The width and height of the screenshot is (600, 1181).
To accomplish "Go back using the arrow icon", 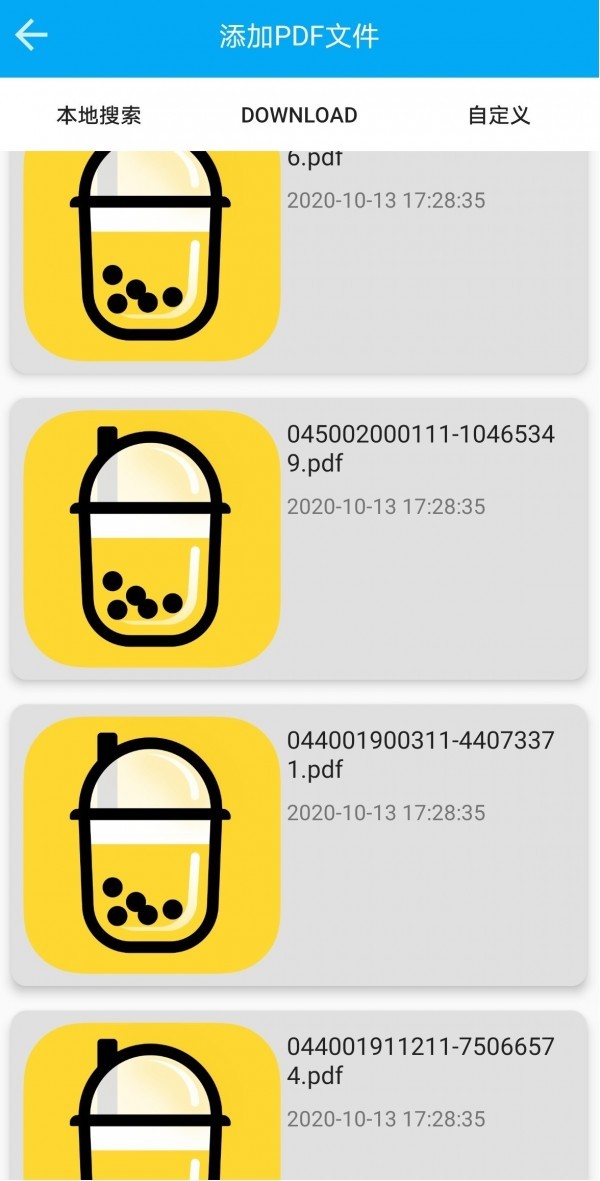I will click(x=31, y=36).
